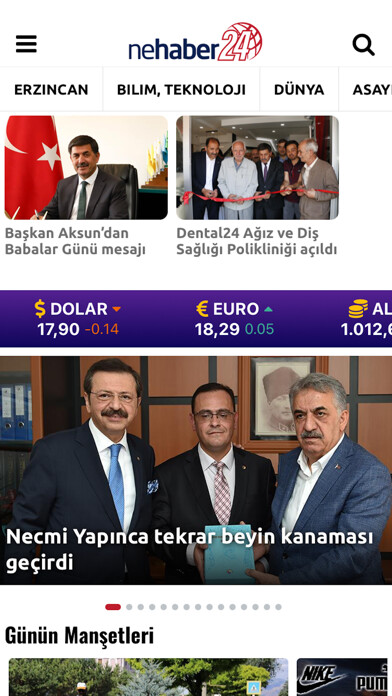Jump to the last slide dot

tap(278, 607)
